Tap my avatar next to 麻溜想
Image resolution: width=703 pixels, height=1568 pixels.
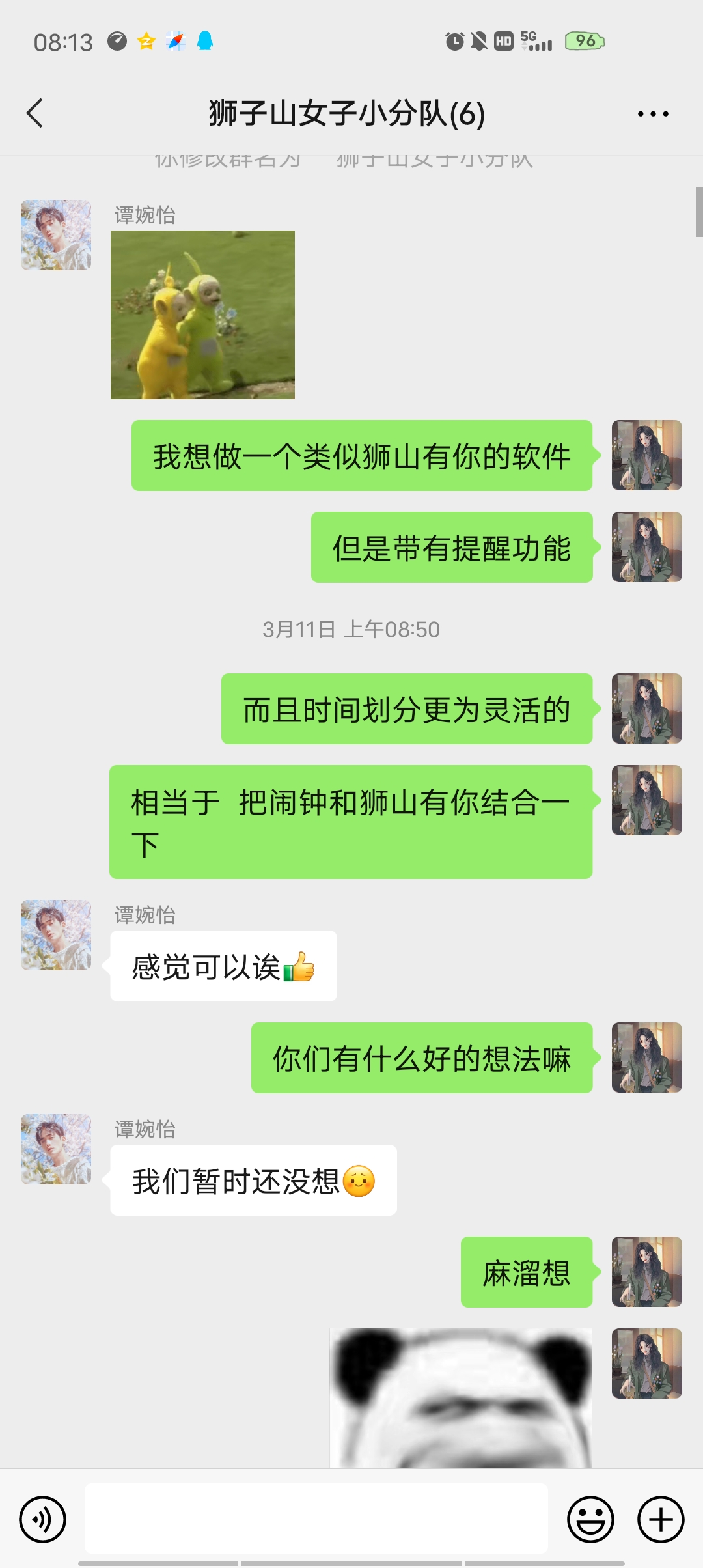click(x=646, y=1272)
